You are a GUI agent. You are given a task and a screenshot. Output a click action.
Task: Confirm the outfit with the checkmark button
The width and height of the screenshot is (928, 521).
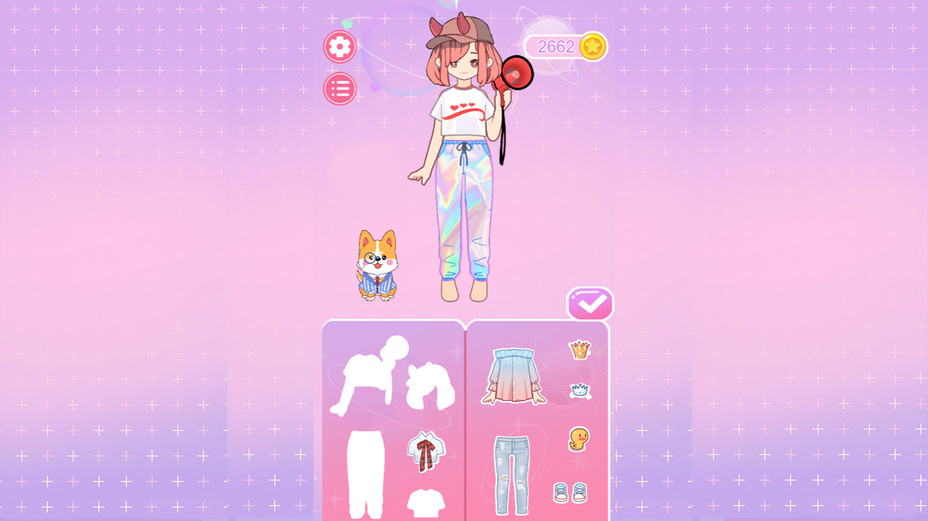coord(590,303)
